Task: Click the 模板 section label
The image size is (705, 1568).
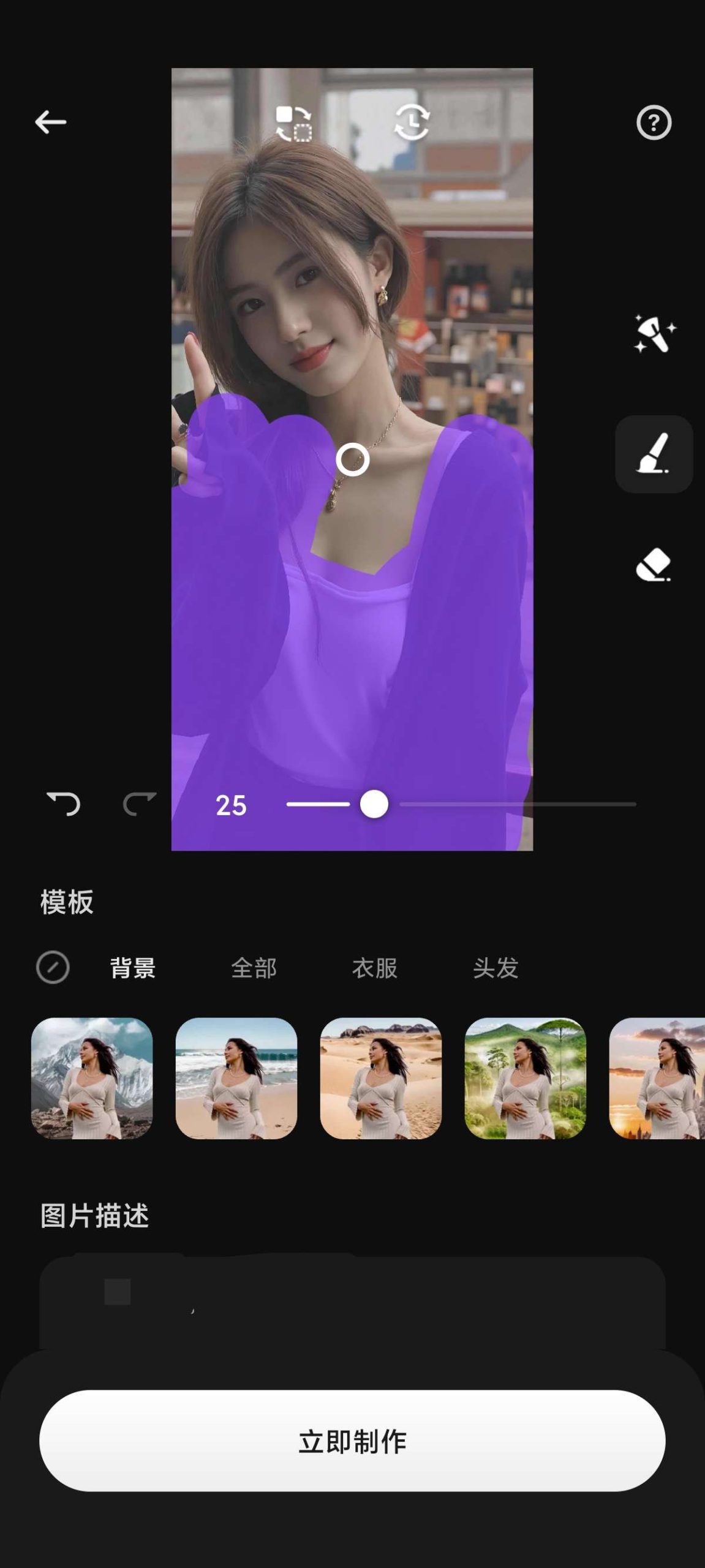Action: click(66, 902)
